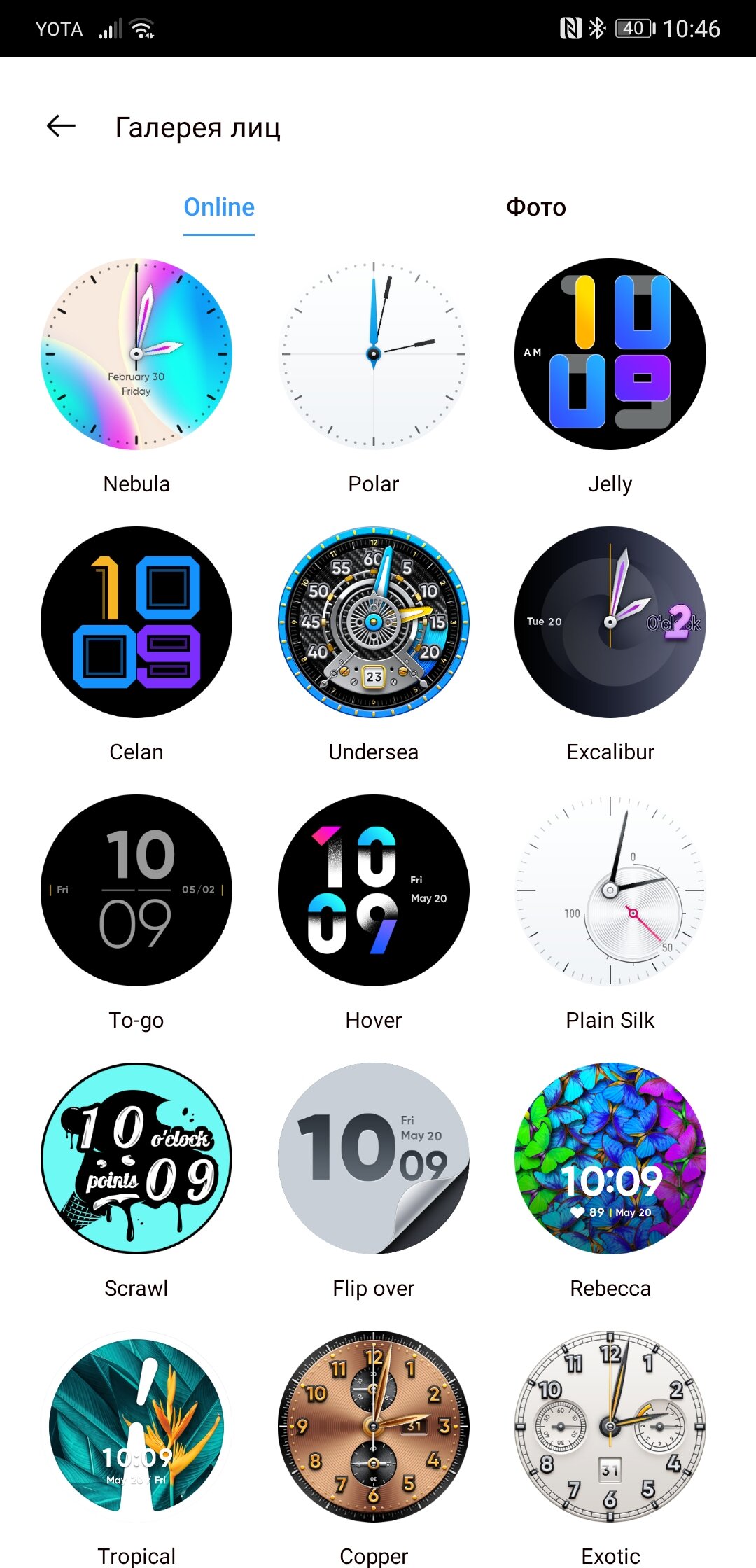Viewport: 756px width, 1568px height.
Task: Select the Copper watch face
Action: (374, 1427)
